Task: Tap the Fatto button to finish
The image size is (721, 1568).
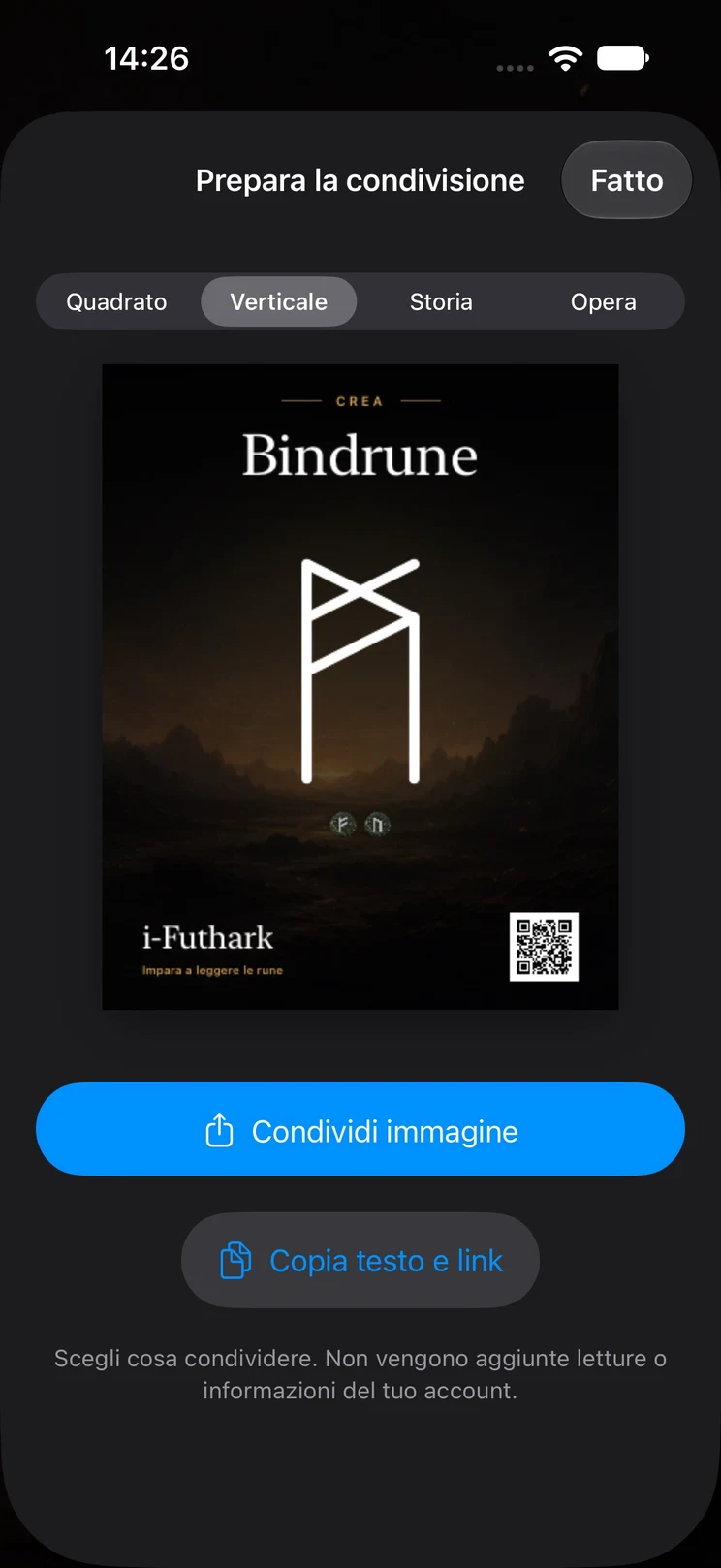Action: click(626, 180)
